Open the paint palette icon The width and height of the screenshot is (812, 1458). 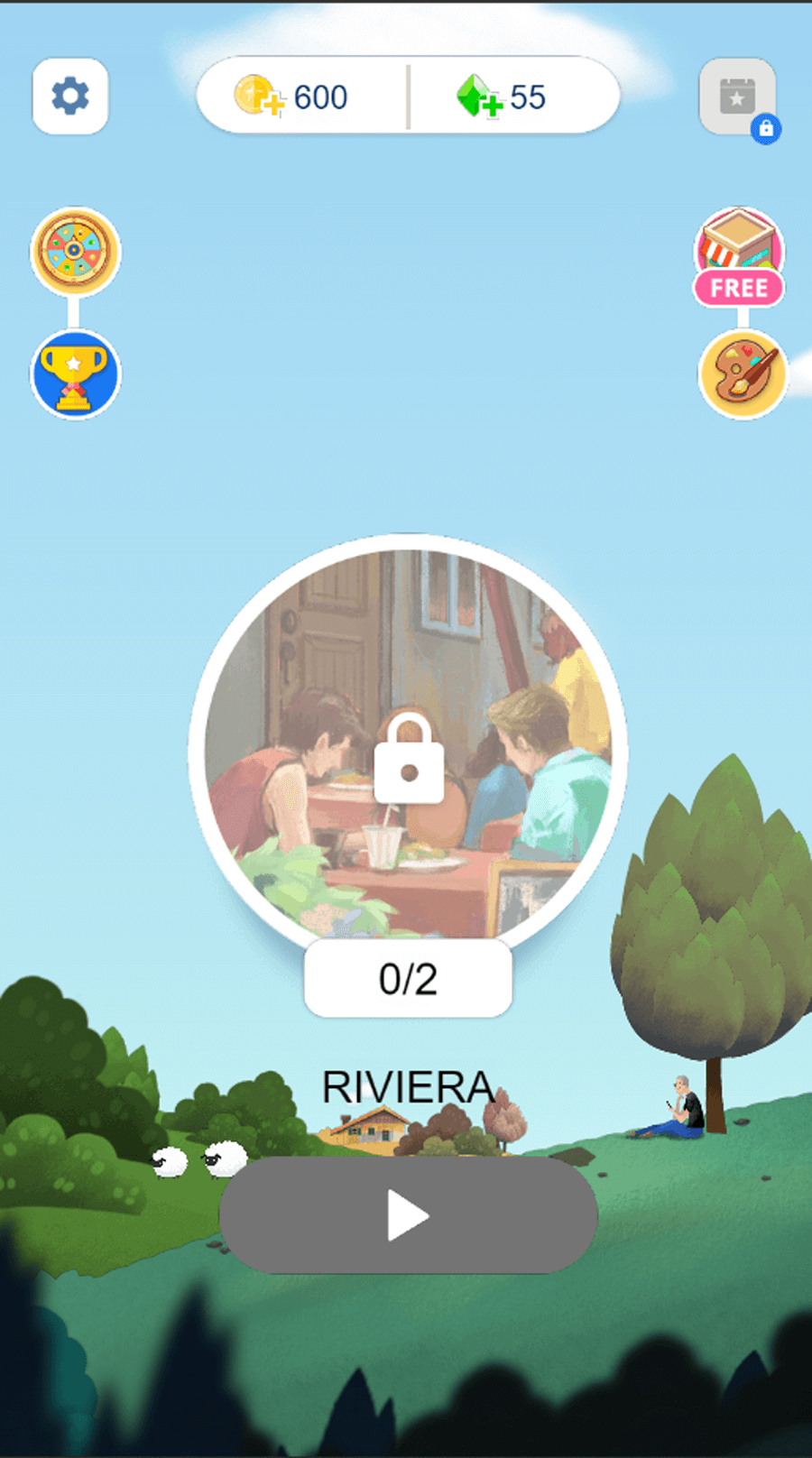(x=743, y=374)
